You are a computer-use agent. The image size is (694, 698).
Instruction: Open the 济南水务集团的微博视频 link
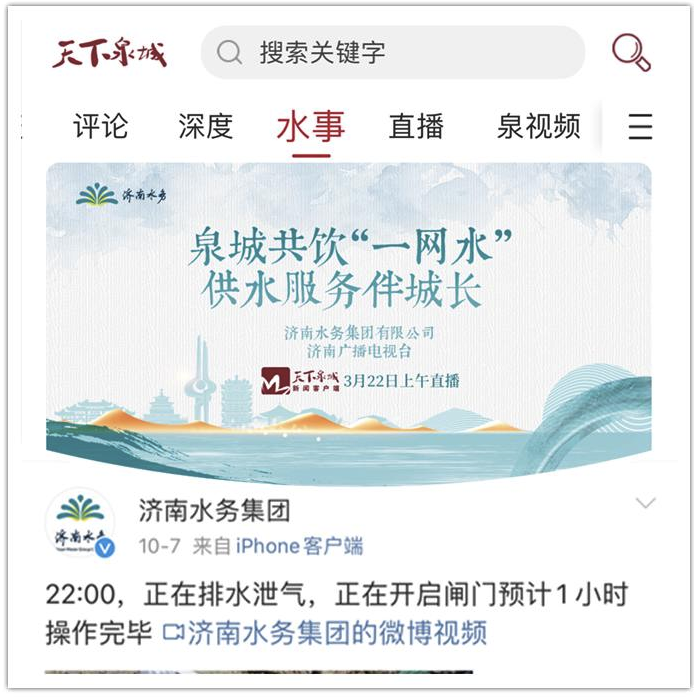point(325,632)
